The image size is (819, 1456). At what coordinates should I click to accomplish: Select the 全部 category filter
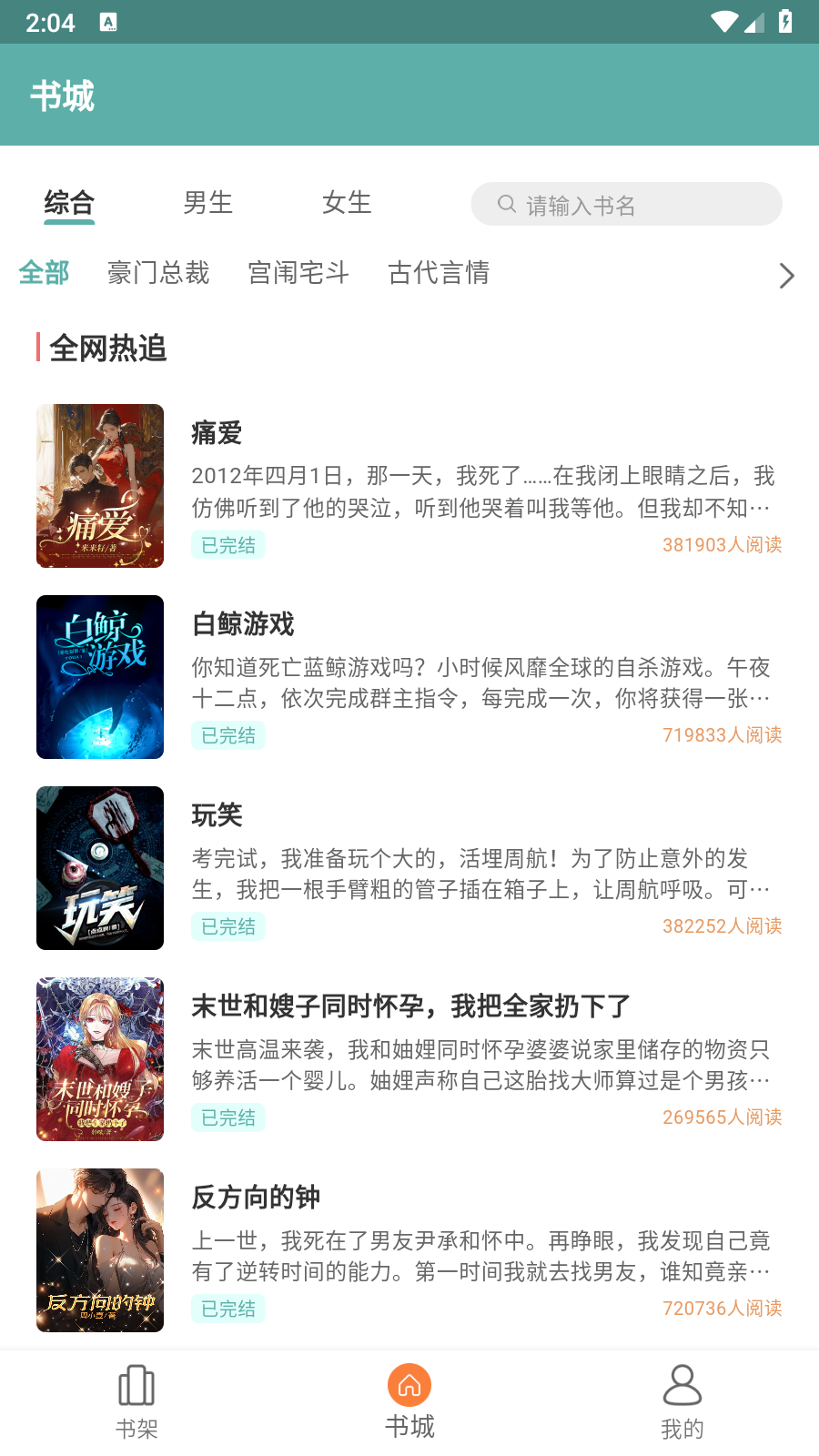pos(44,273)
